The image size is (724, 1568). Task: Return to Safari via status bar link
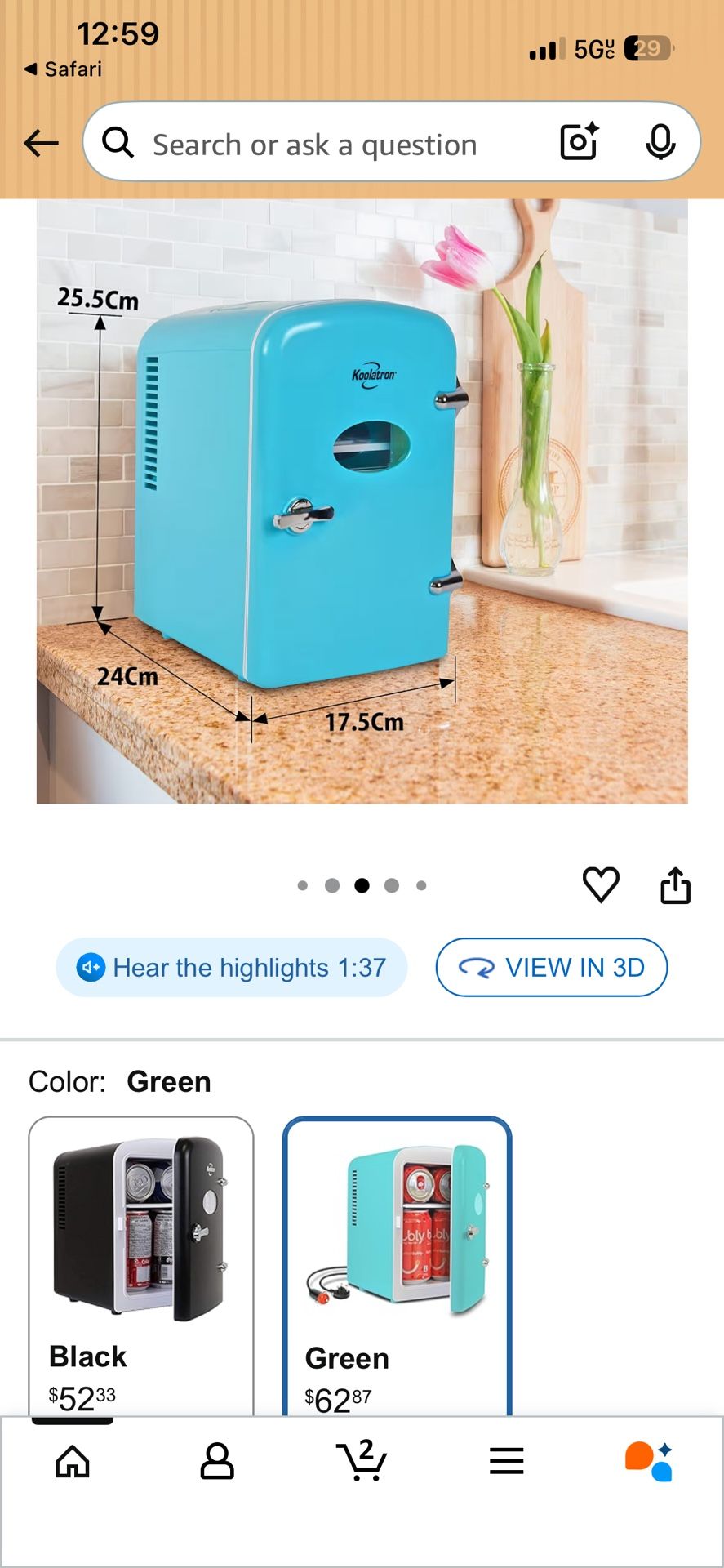[61, 69]
